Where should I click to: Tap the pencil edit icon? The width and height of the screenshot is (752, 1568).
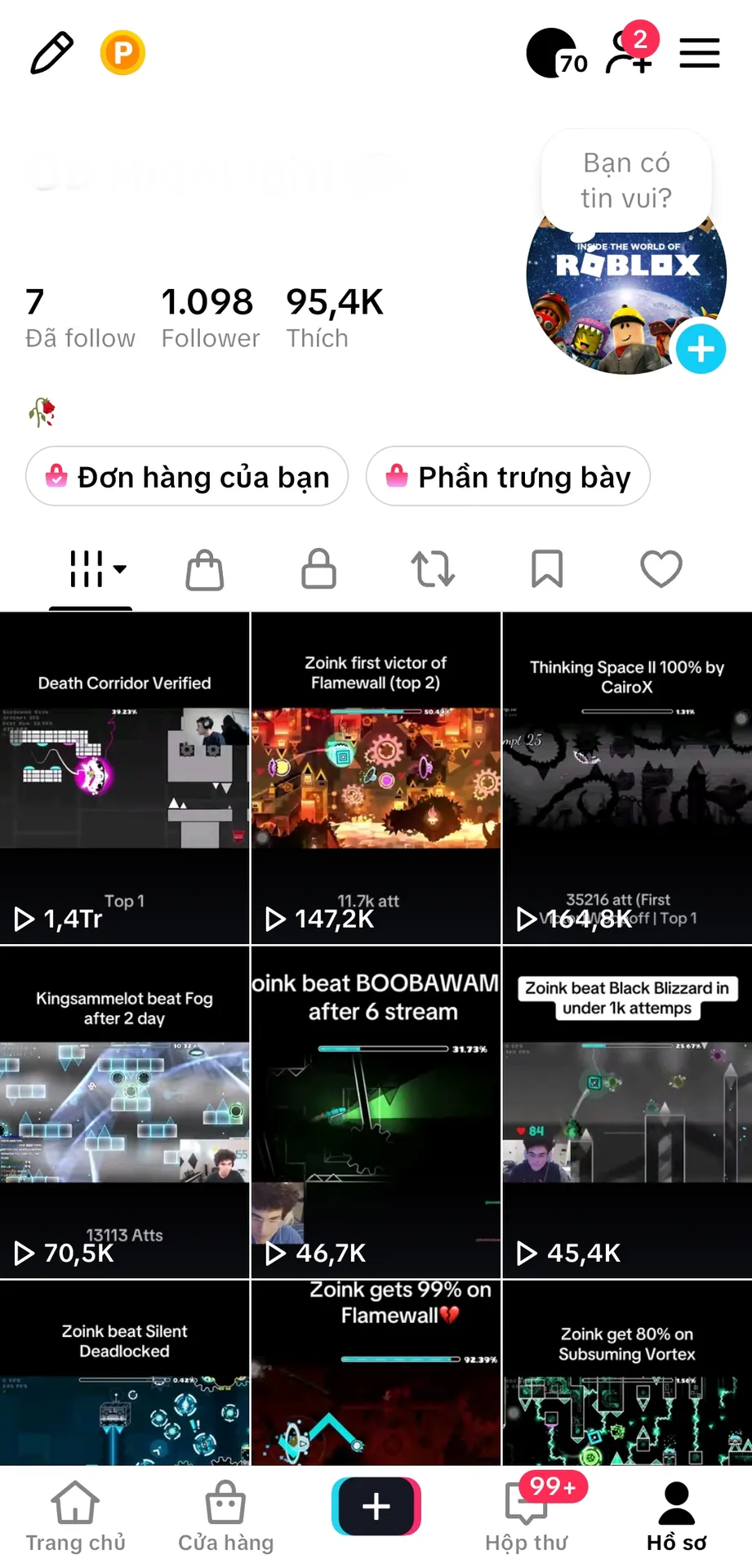click(51, 53)
